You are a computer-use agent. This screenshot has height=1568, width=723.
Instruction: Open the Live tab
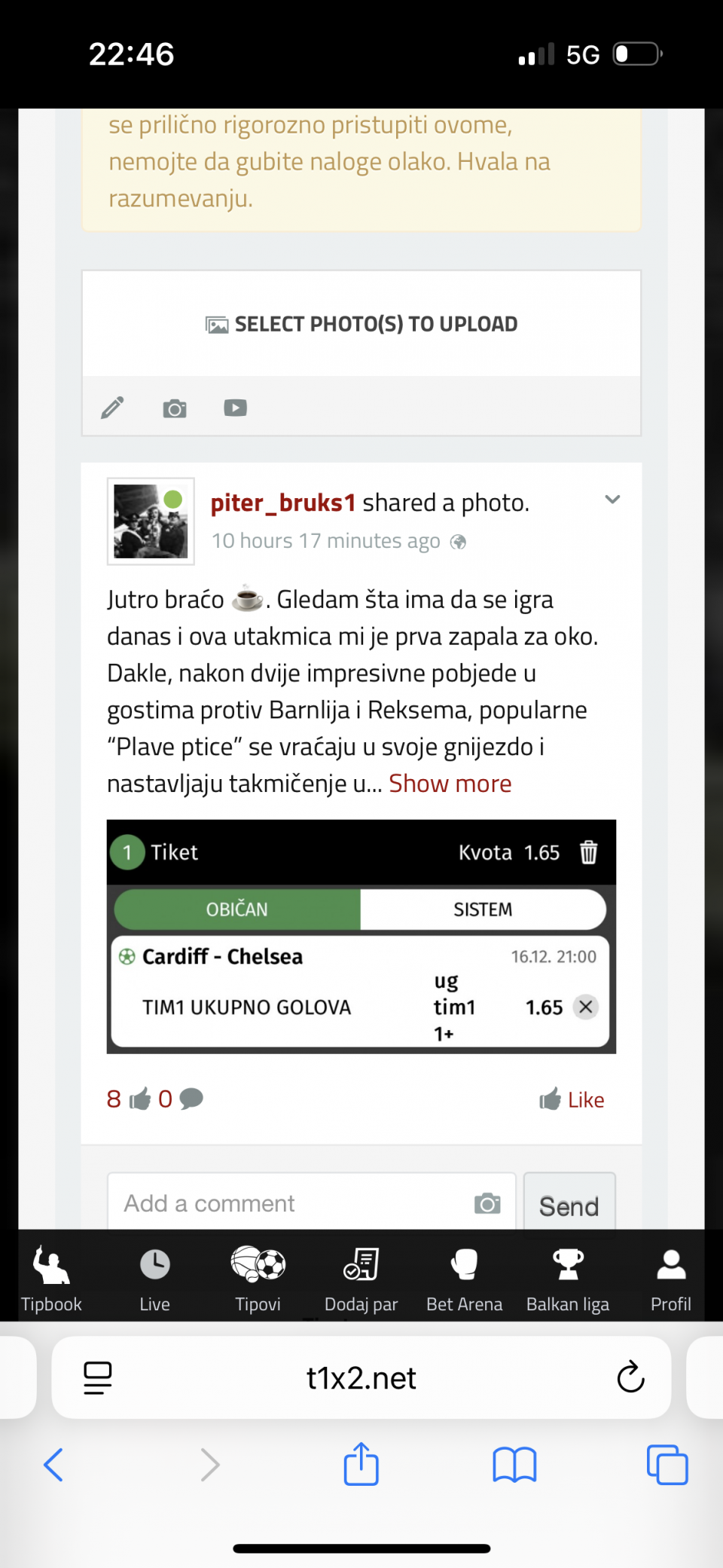pos(154,1278)
